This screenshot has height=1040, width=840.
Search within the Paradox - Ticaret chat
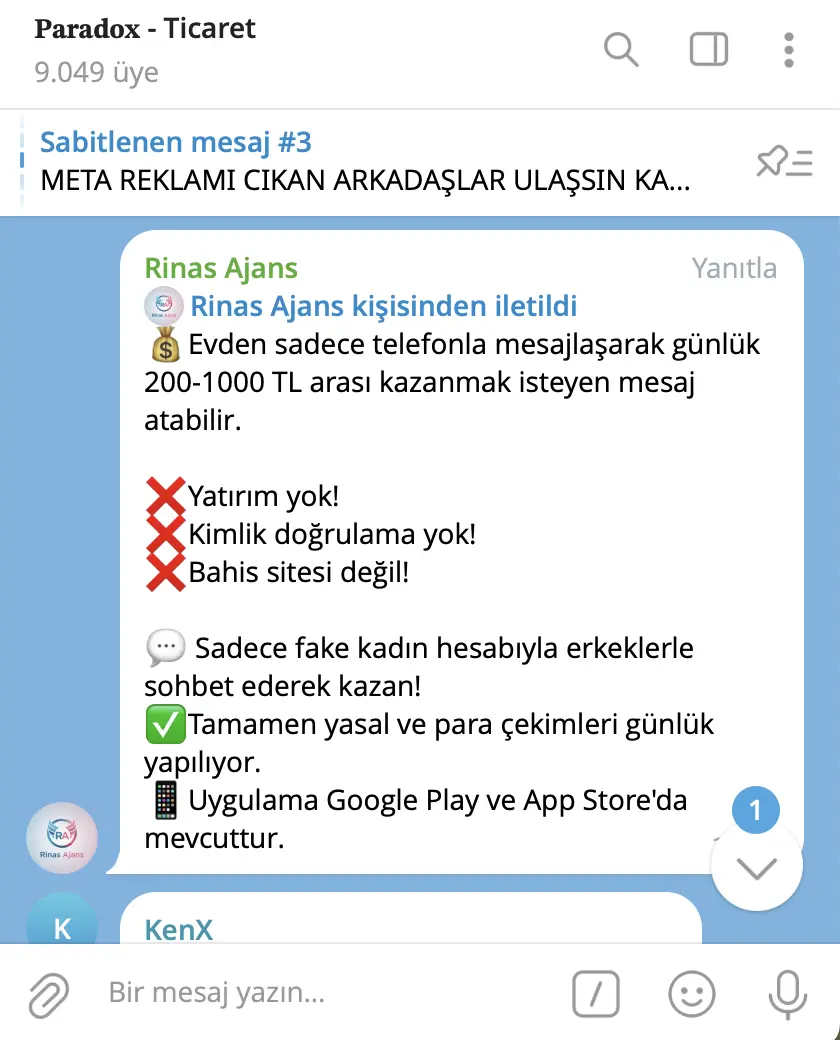click(x=621, y=49)
